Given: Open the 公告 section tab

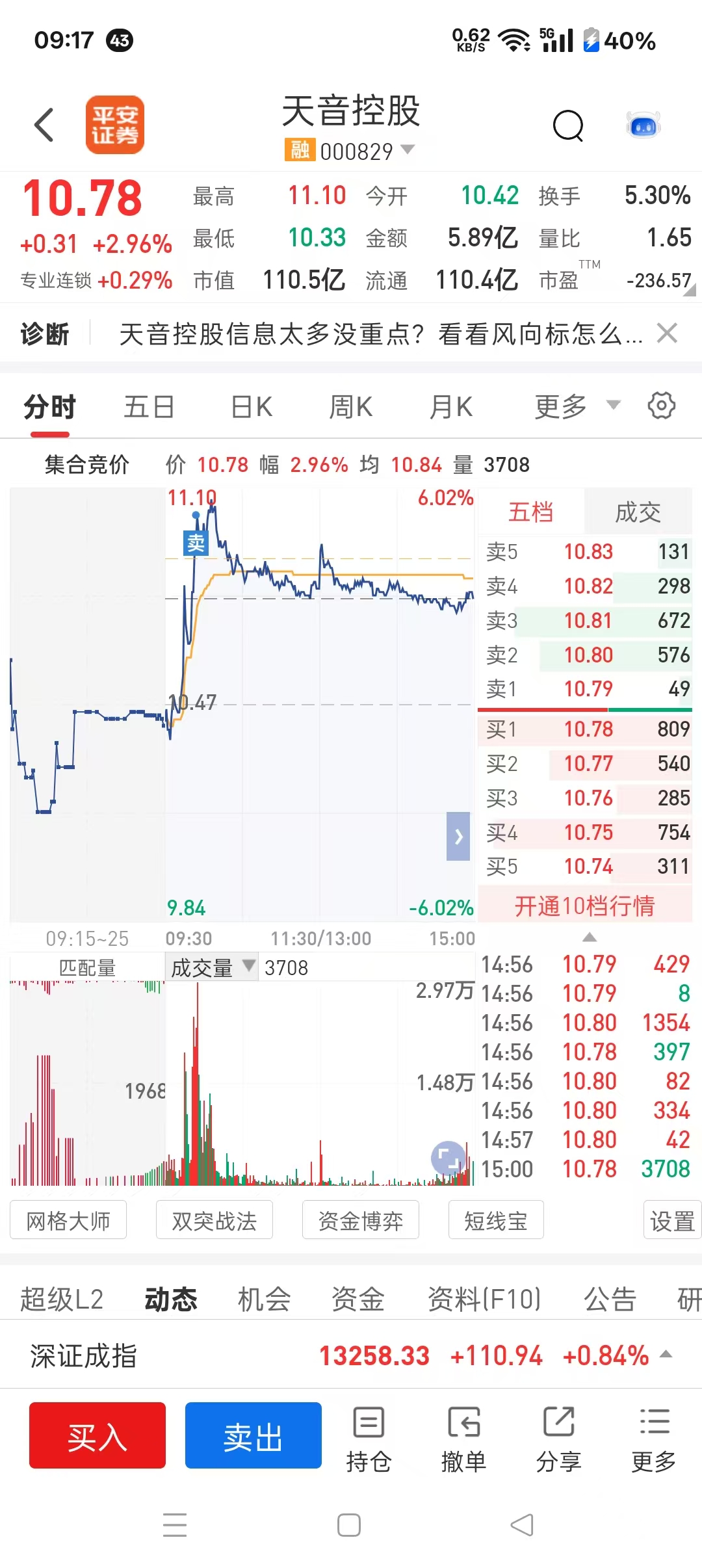Looking at the screenshot, I should 610,1300.
